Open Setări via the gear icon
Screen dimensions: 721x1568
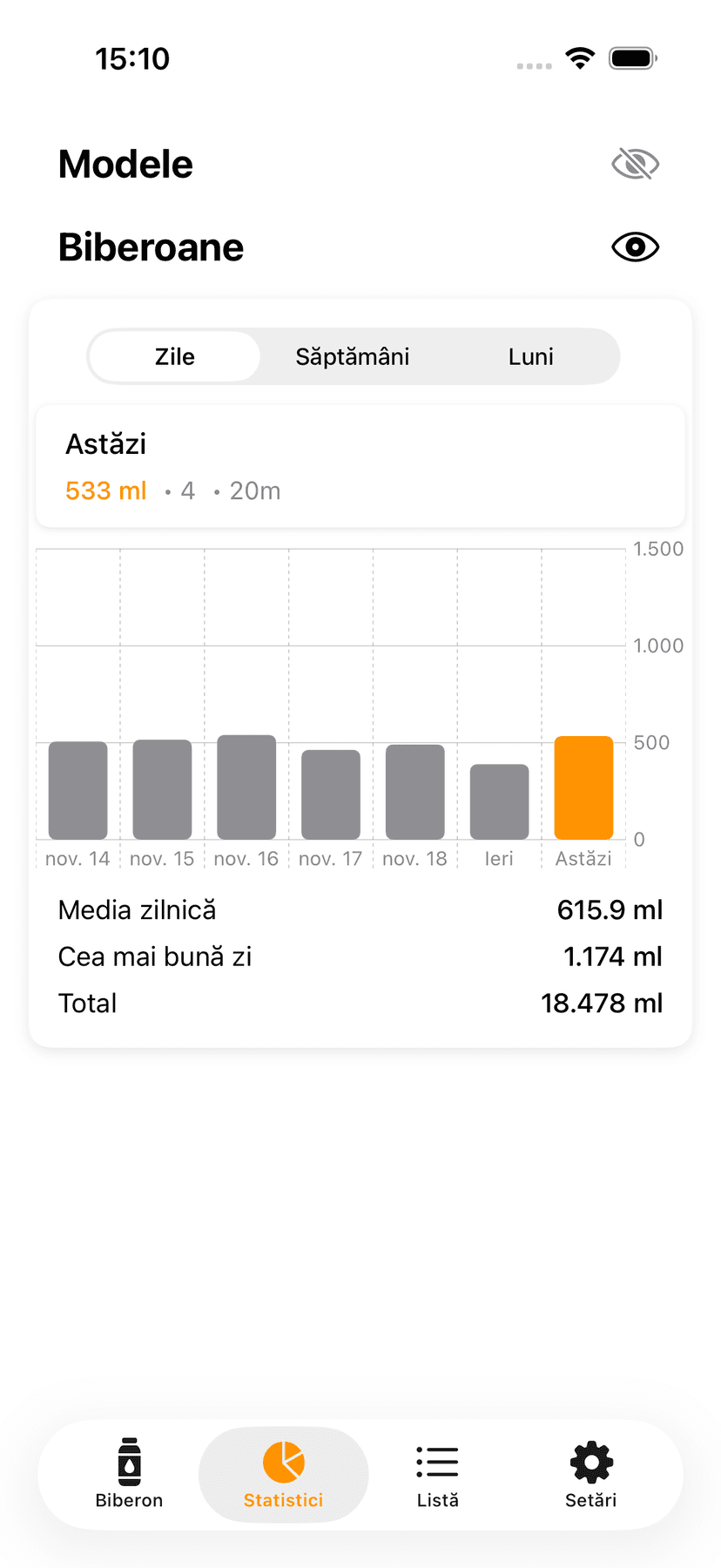point(590,1462)
